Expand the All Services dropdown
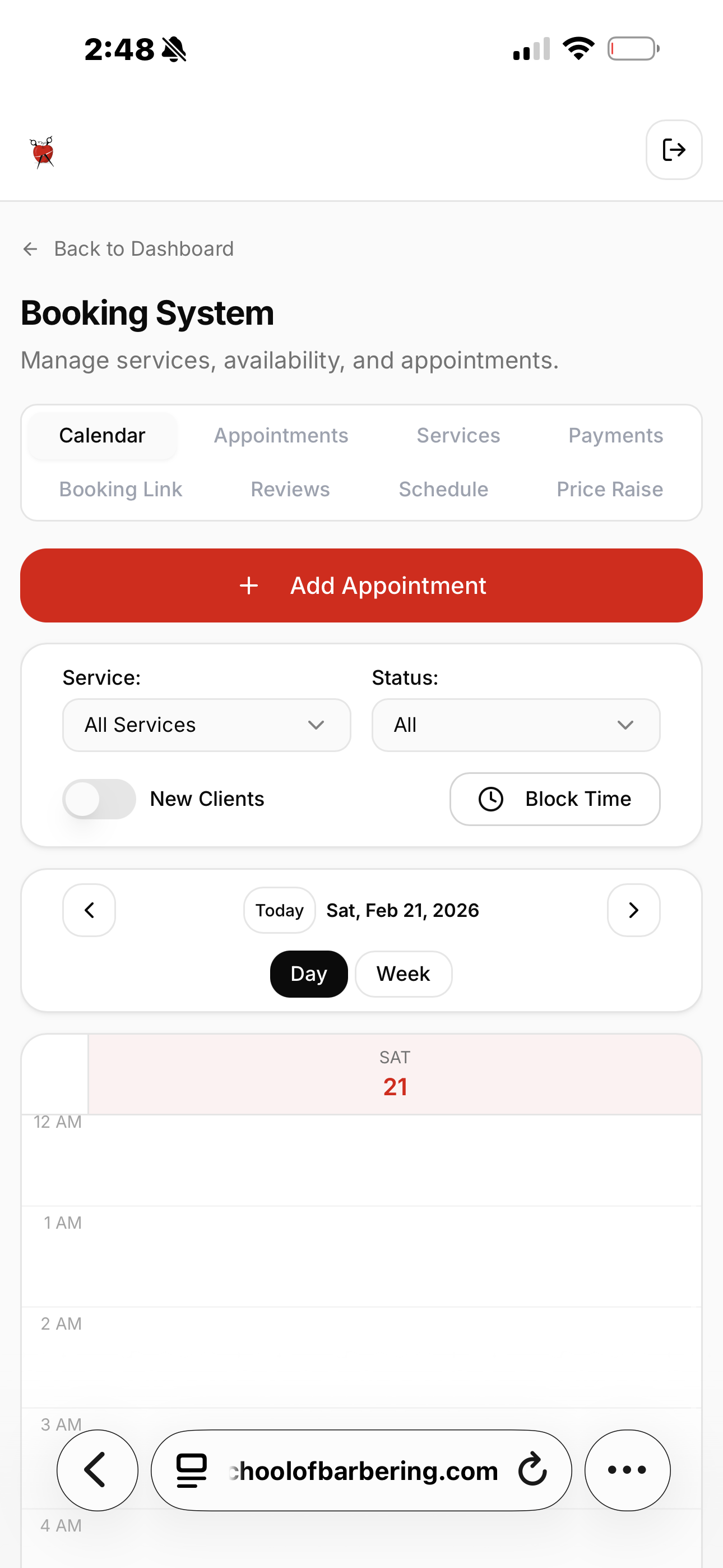The height and width of the screenshot is (1568, 723). point(206,725)
